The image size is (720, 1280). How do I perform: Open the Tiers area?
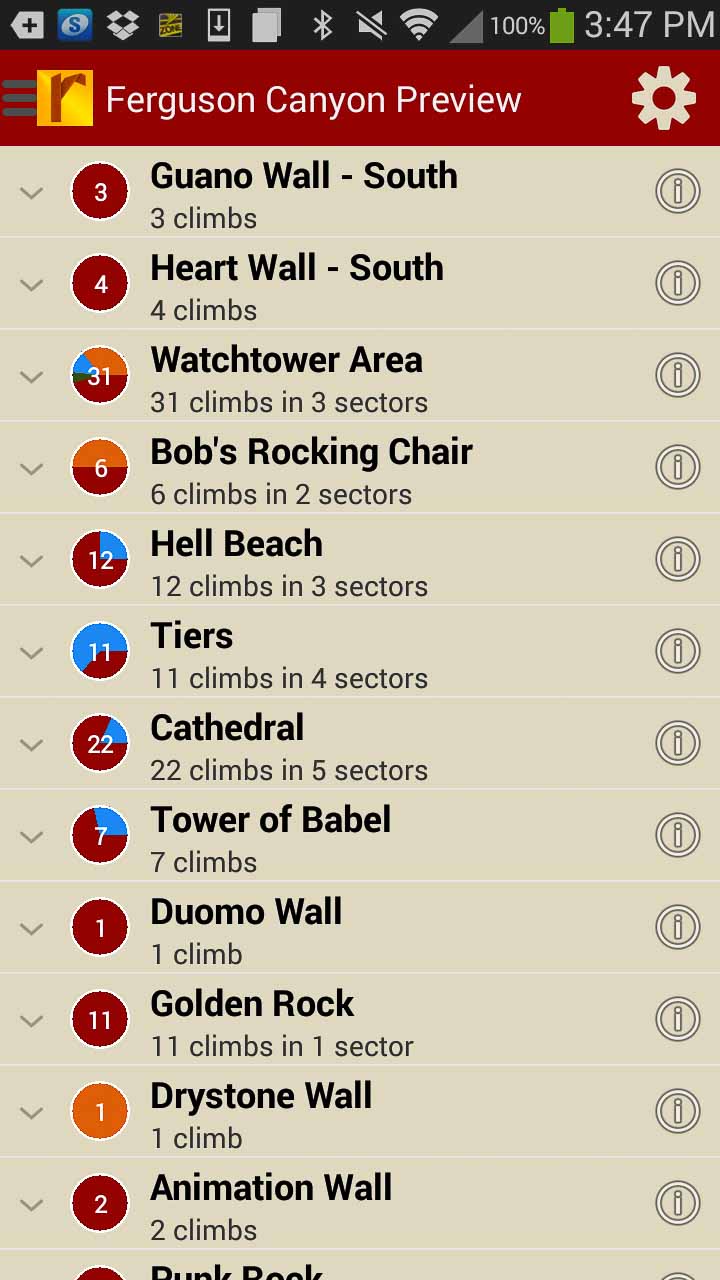coord(288,653)
